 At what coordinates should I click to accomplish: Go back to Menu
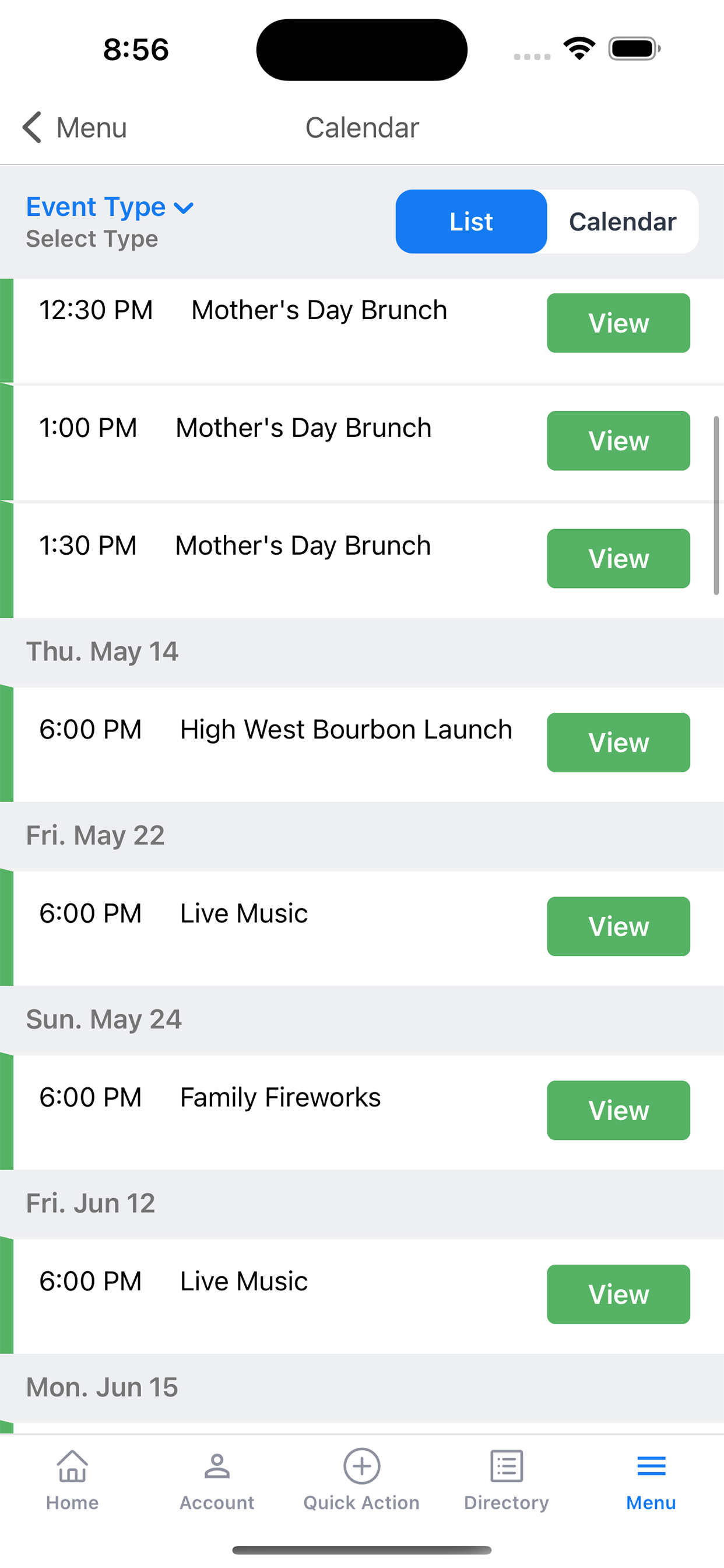tap(74, 128)
